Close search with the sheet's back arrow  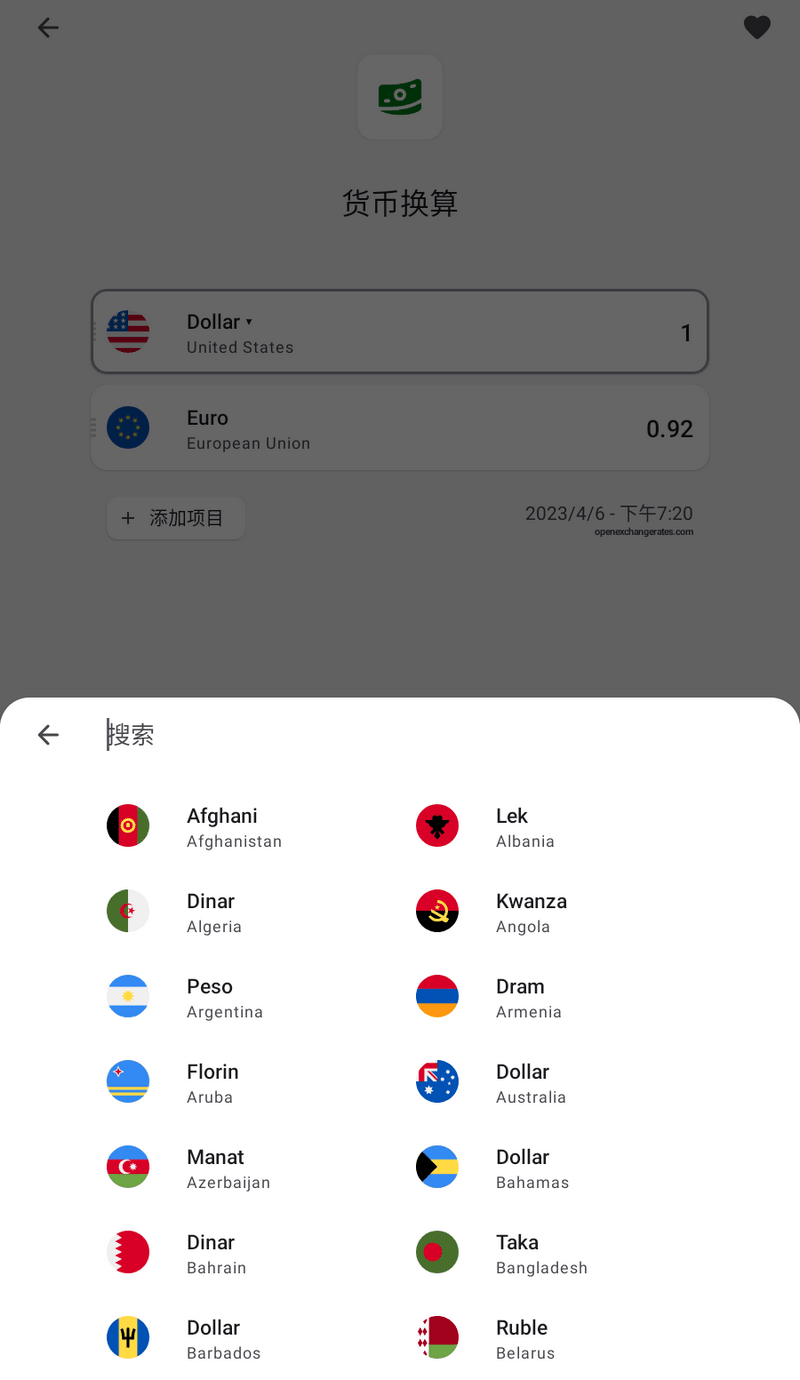[x=48, y=734]
